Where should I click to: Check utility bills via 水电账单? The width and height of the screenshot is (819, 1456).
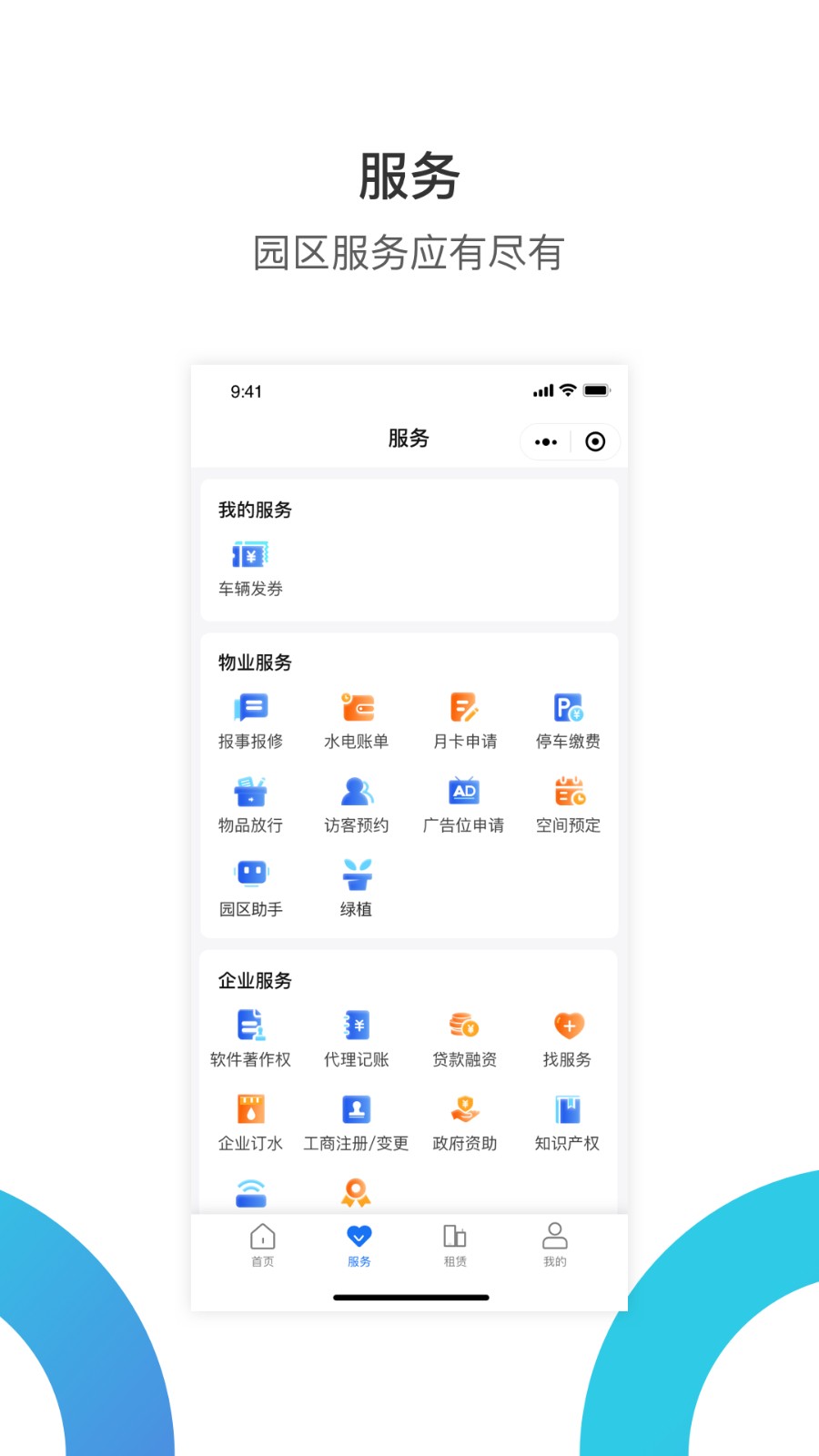pos(357,719)
